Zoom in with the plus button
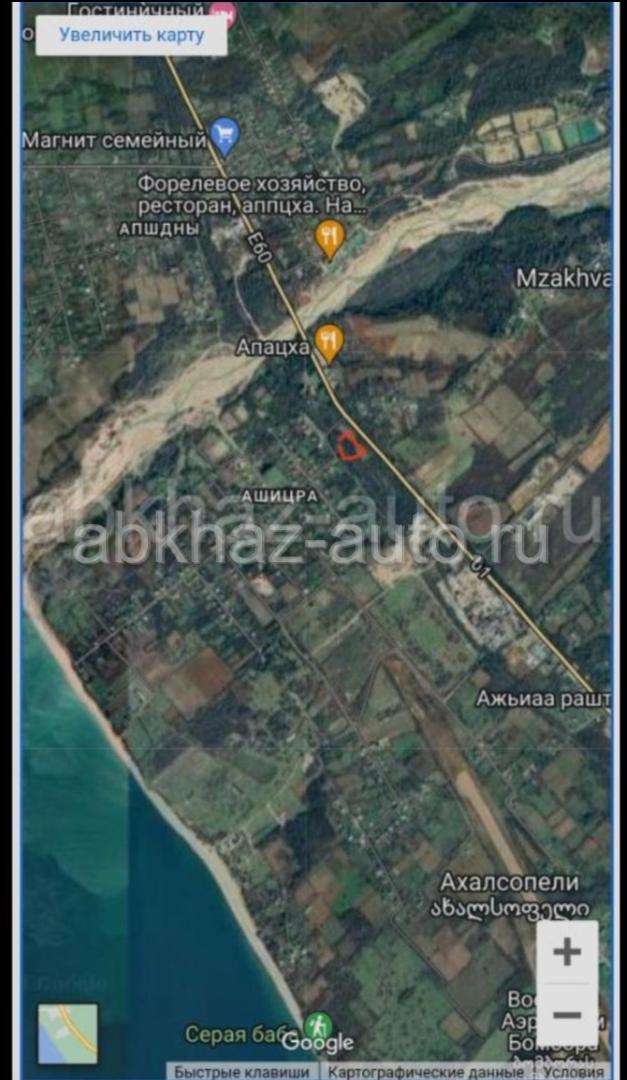Image resolution: width=627 pixels, height=1080 pixels. pos(567,951)
